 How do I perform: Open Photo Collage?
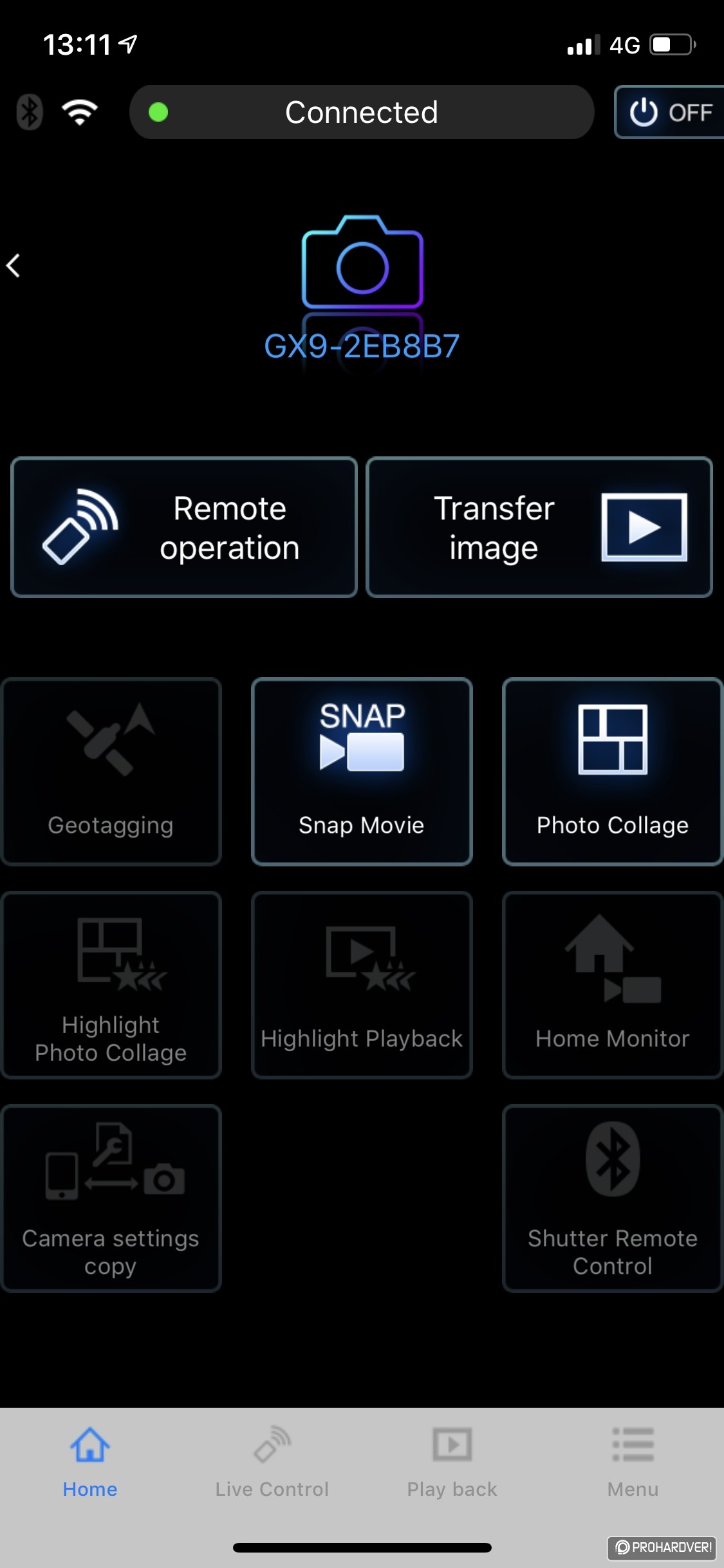click(x=613, y=772)
